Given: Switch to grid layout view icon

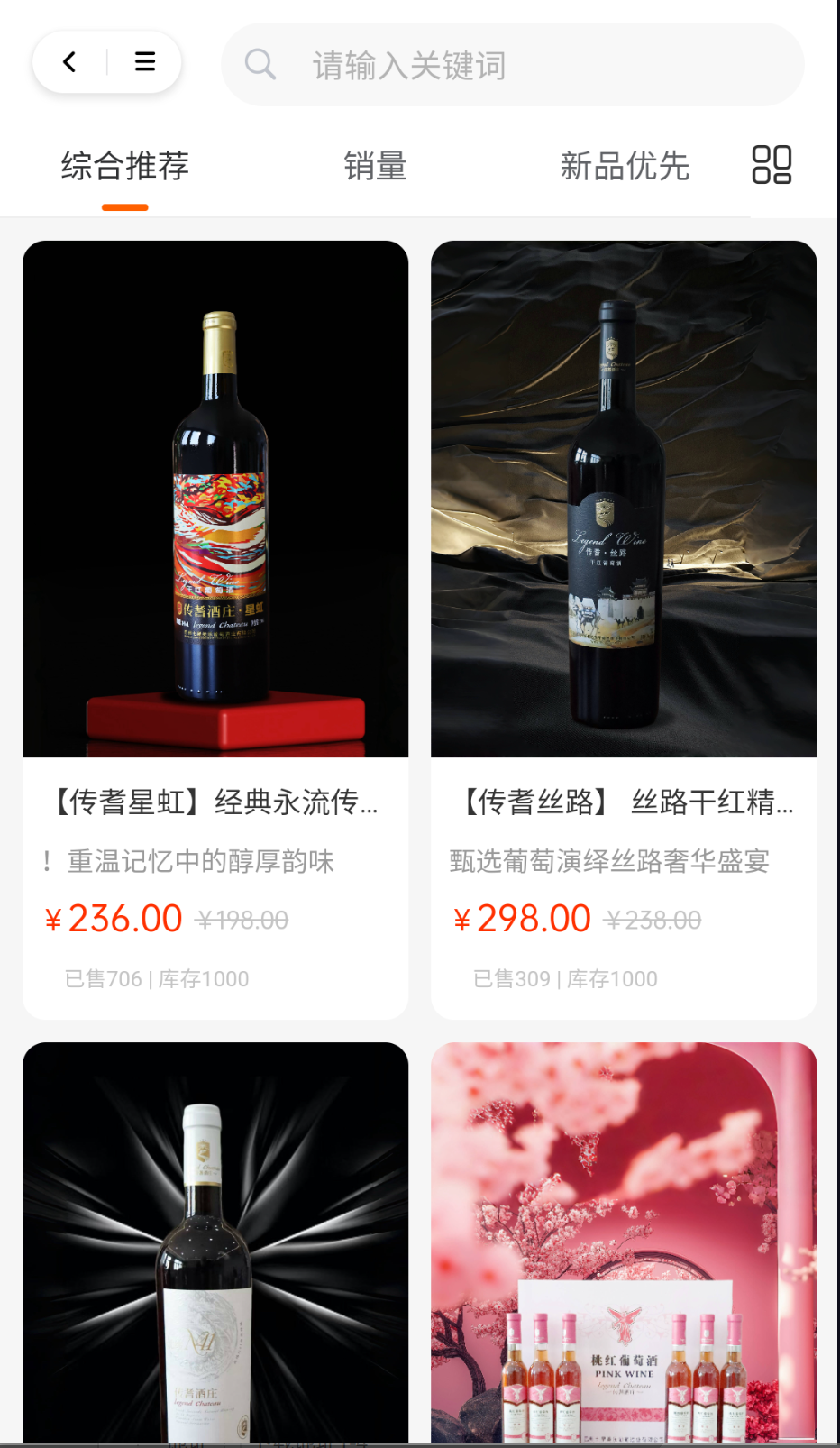Looking at the screenshot, I should [772, 165].
